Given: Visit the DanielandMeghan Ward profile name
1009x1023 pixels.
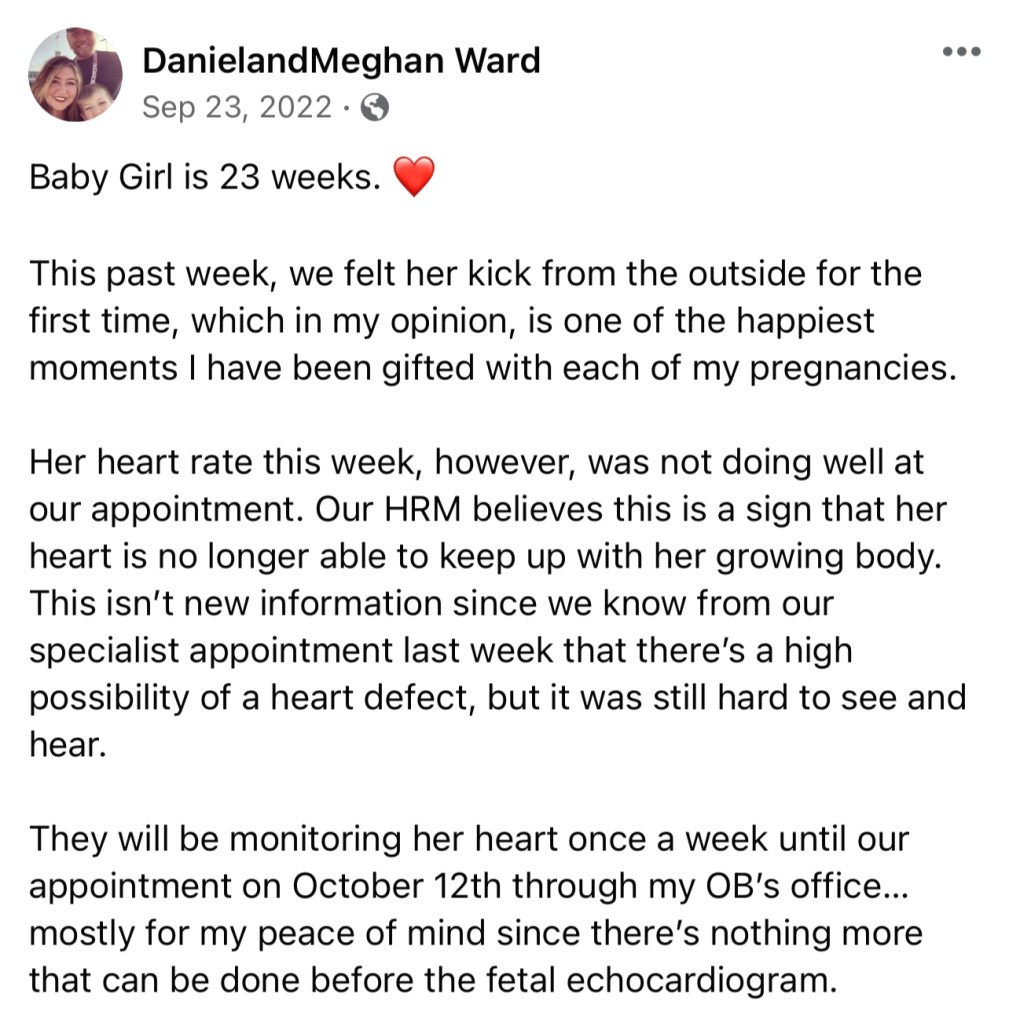Looking at the screenshot, I should click(341, 60).
